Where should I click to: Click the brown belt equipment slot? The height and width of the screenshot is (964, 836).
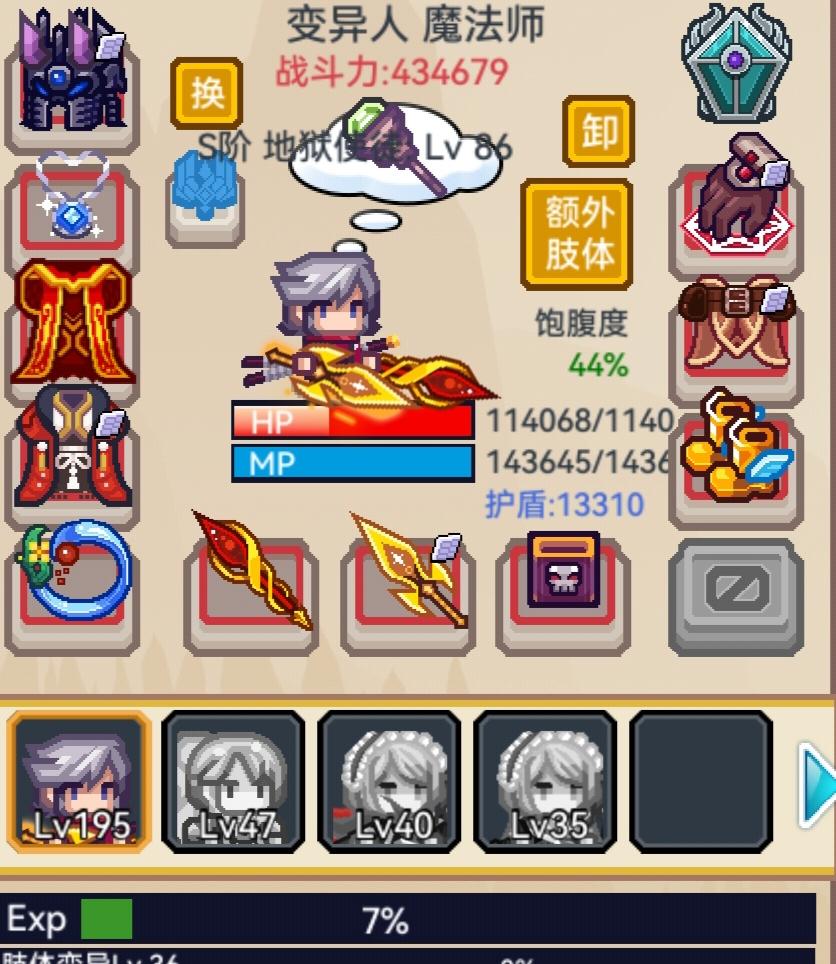click(737, 330)
